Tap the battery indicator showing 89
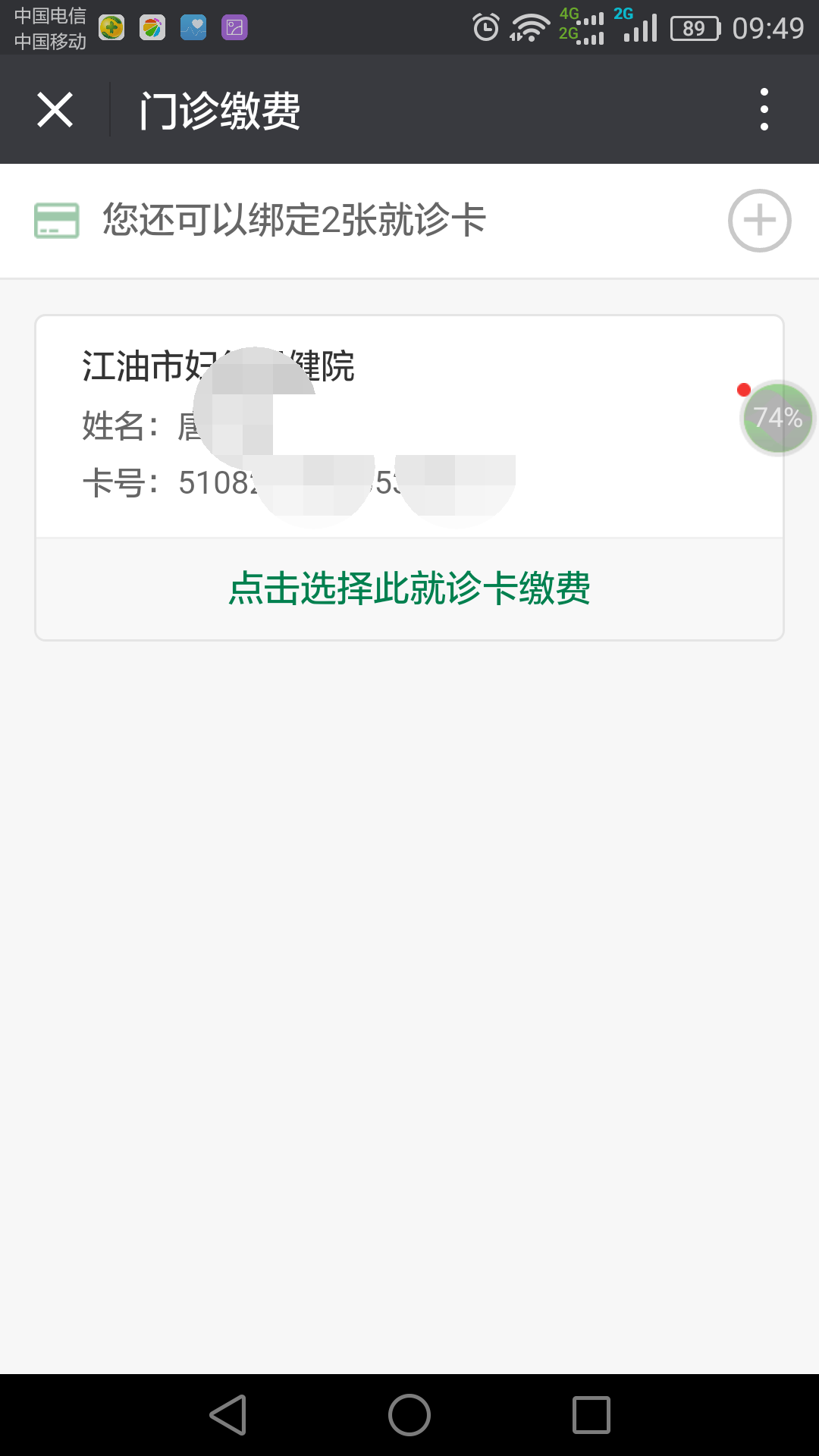The height and width of the screenshot is (1456, 819). (692, 27)
